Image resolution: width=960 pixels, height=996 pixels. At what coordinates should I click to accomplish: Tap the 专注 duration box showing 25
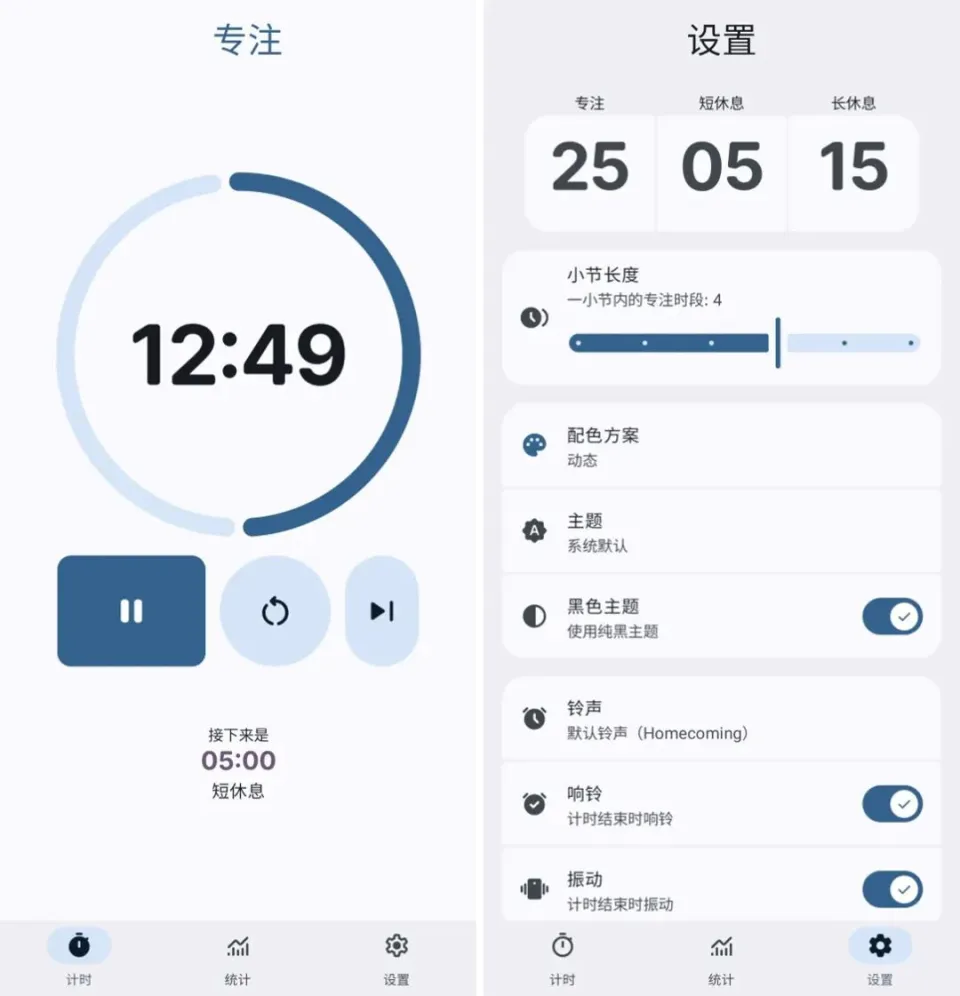coord(590,167)
